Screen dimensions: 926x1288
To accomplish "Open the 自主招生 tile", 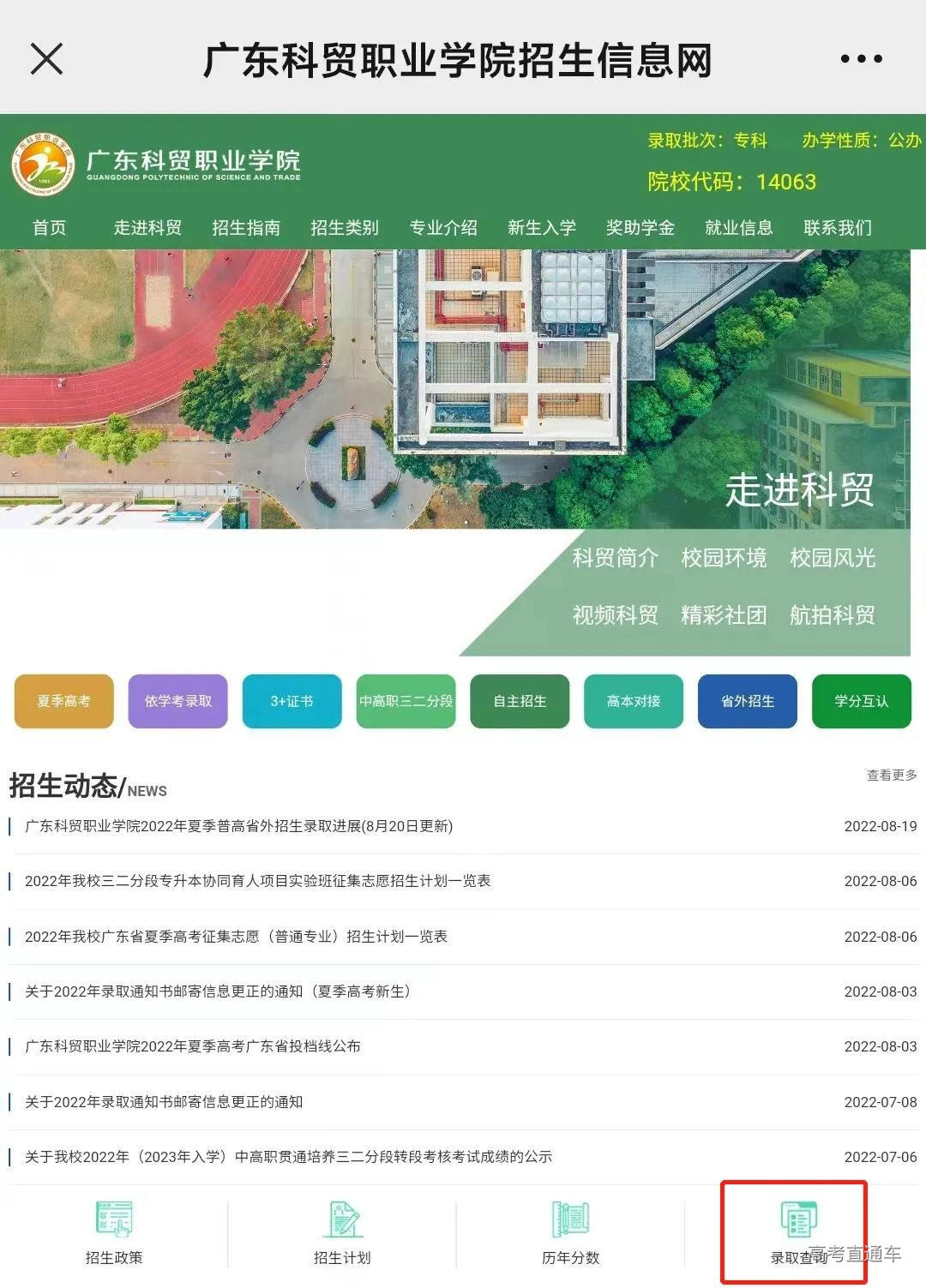I will (520, 701).
